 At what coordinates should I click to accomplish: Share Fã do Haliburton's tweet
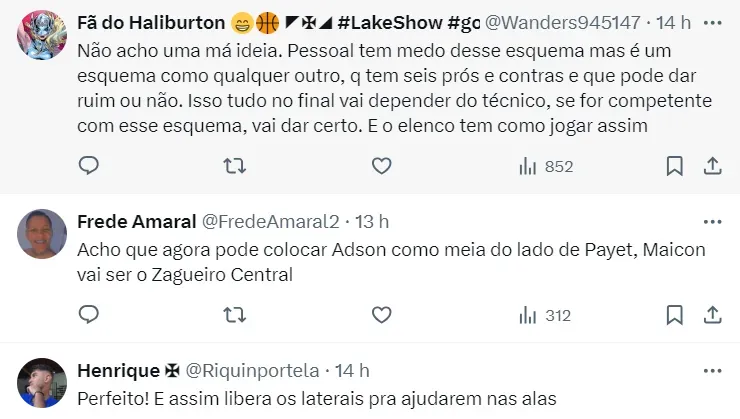(712, 166)
